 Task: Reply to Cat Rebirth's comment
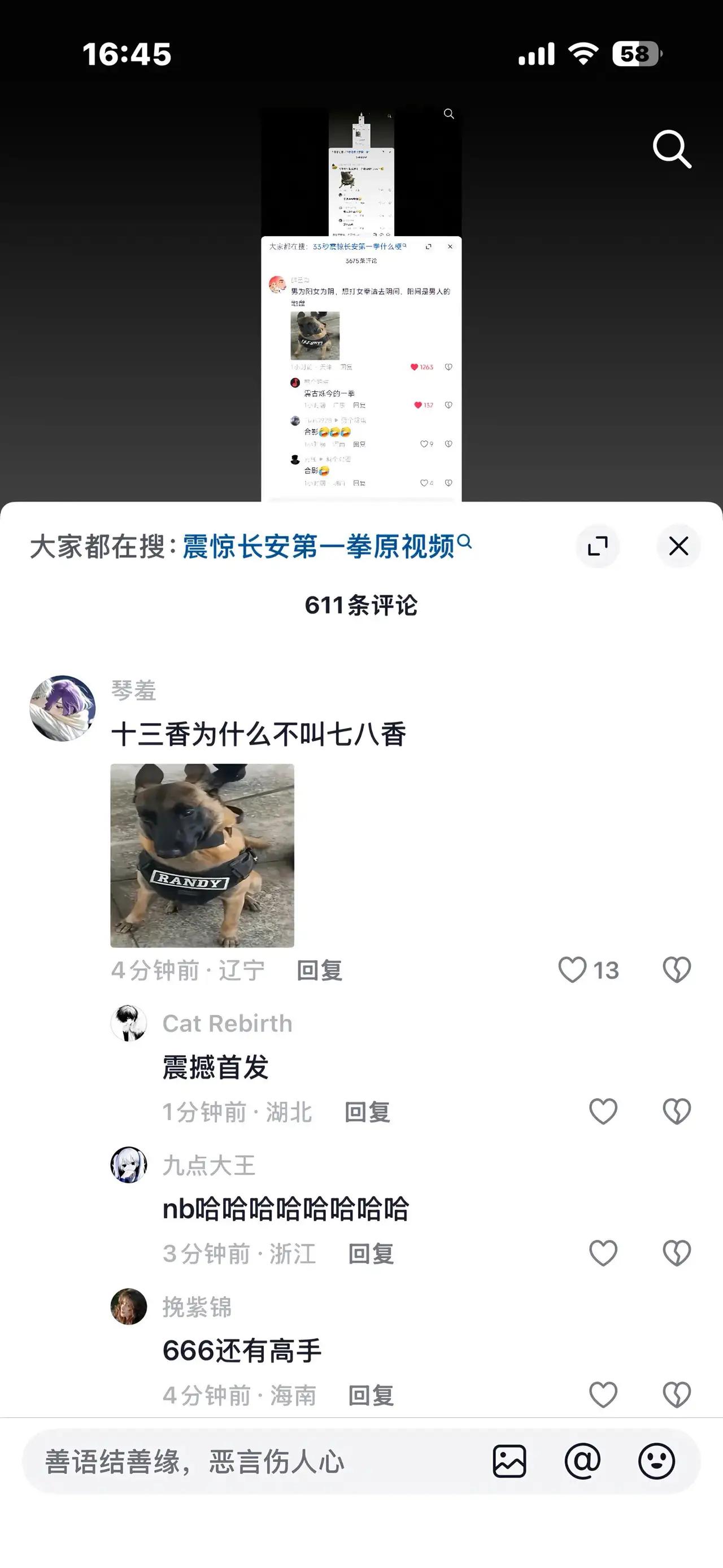pyautogui.click(x=369, y=1112)
